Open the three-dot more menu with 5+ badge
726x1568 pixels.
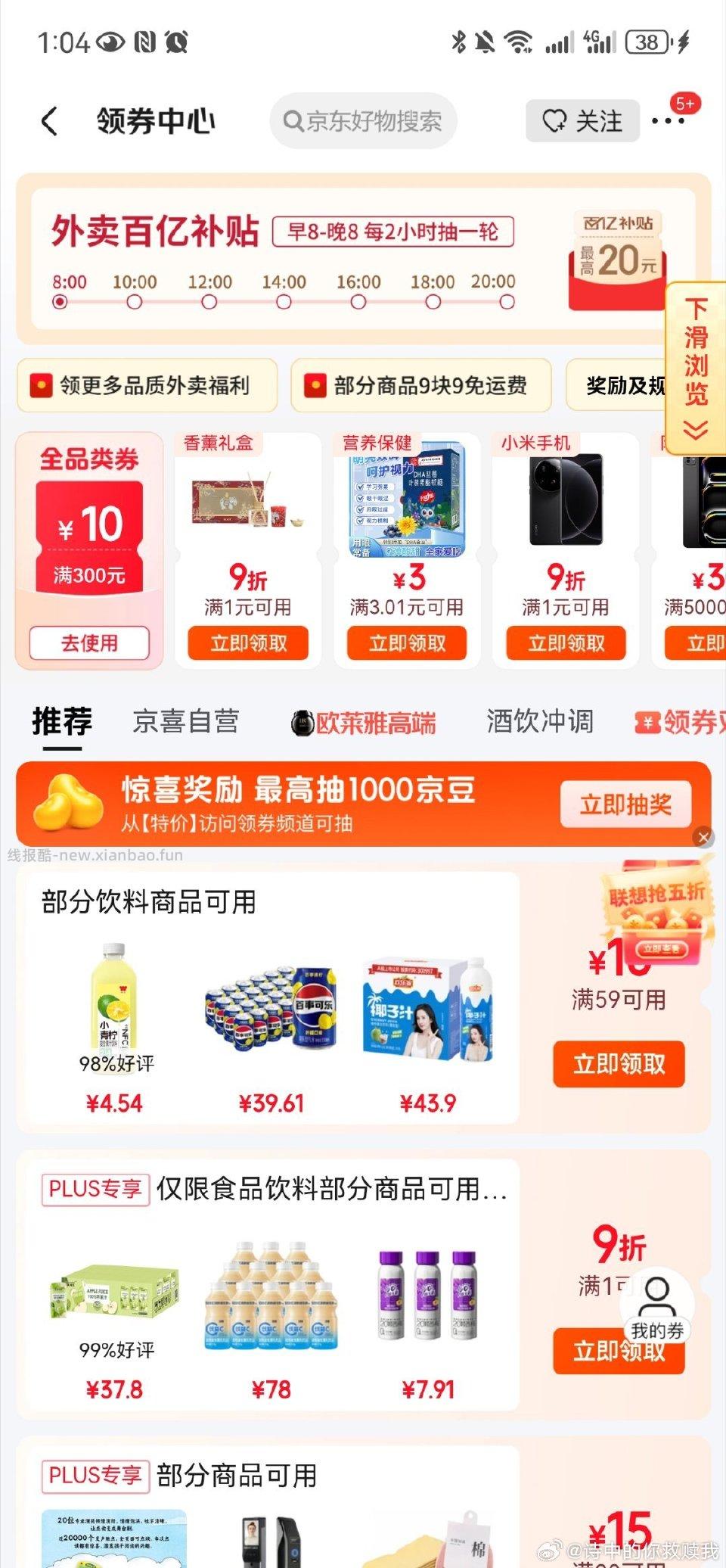[670, 121]
